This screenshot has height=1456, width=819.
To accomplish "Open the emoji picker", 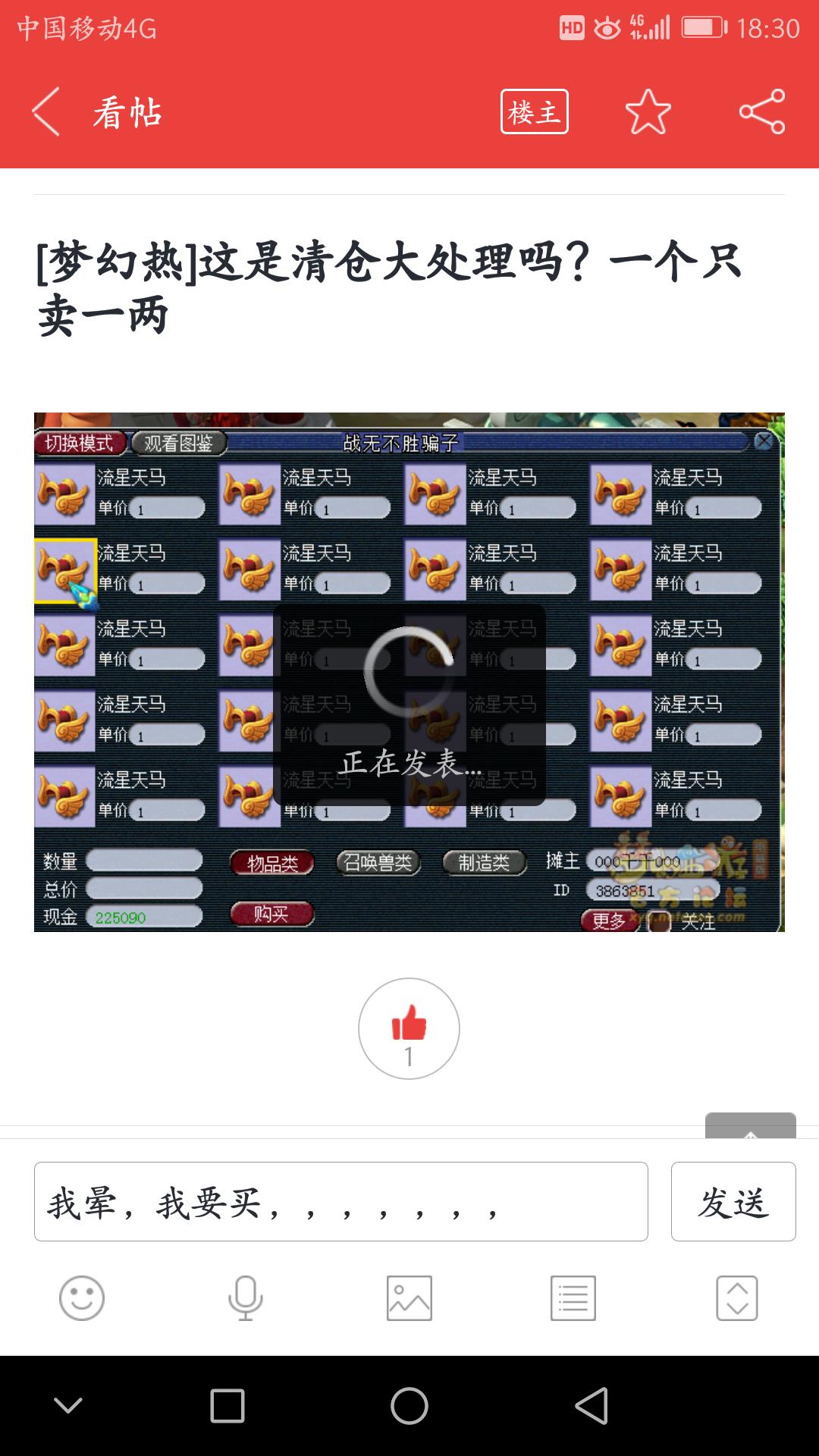I will point(82,1298).
